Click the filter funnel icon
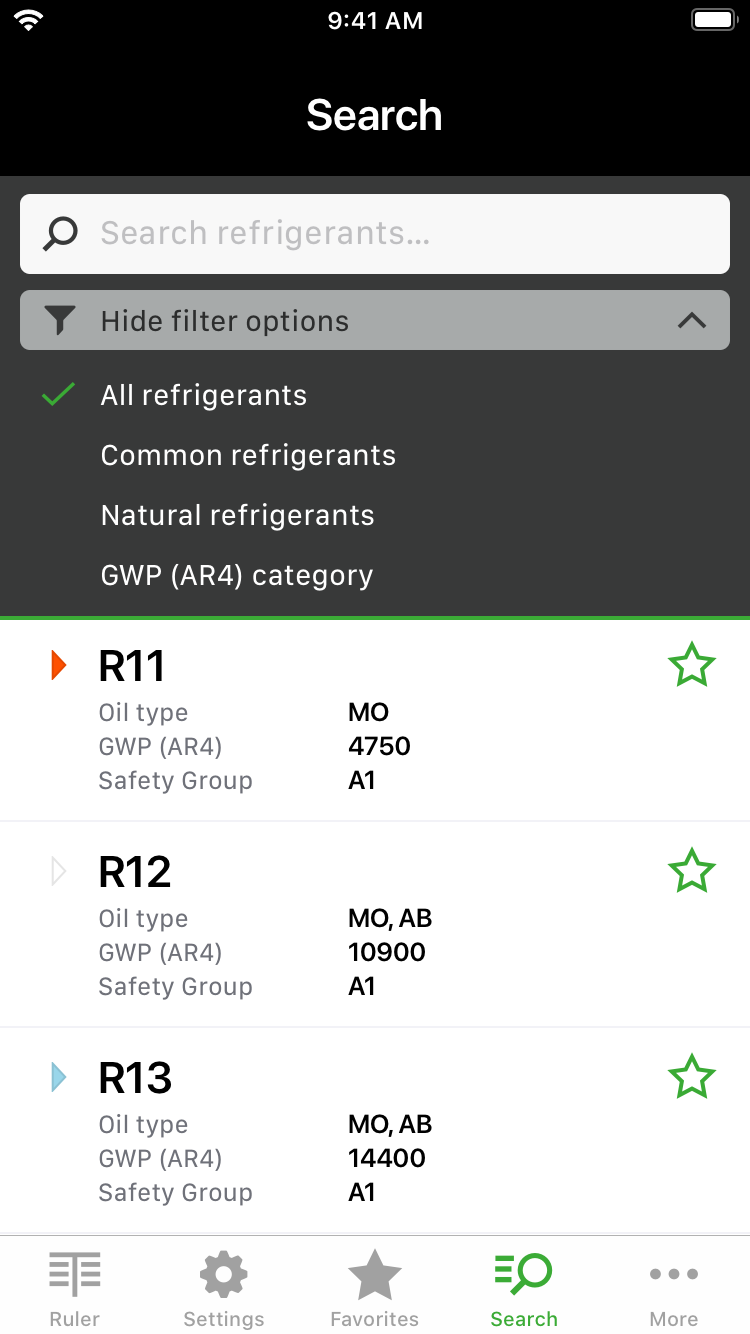The image size is (750, 1334). 59,320
